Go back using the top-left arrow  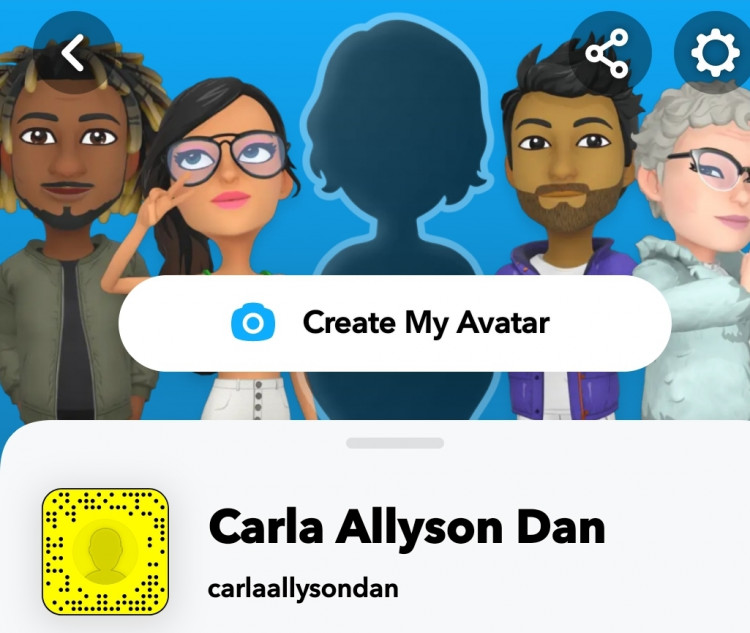(74, 52)
